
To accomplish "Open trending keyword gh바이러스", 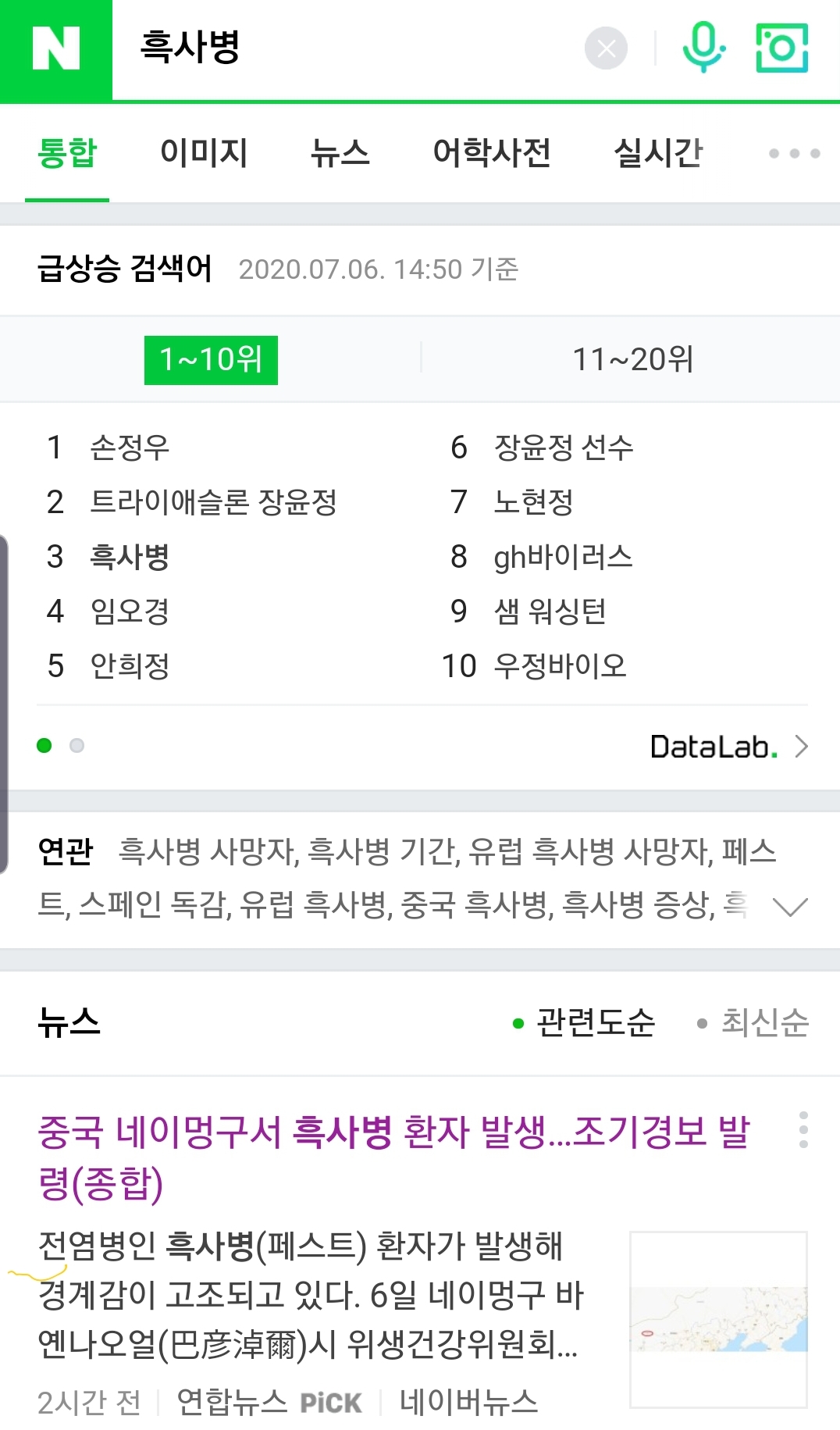I will [x=563, y=557].
